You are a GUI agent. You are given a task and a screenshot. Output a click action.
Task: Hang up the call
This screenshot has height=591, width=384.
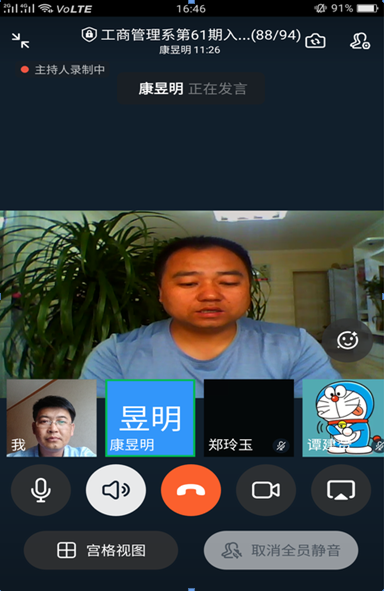(x=191, y=490)
